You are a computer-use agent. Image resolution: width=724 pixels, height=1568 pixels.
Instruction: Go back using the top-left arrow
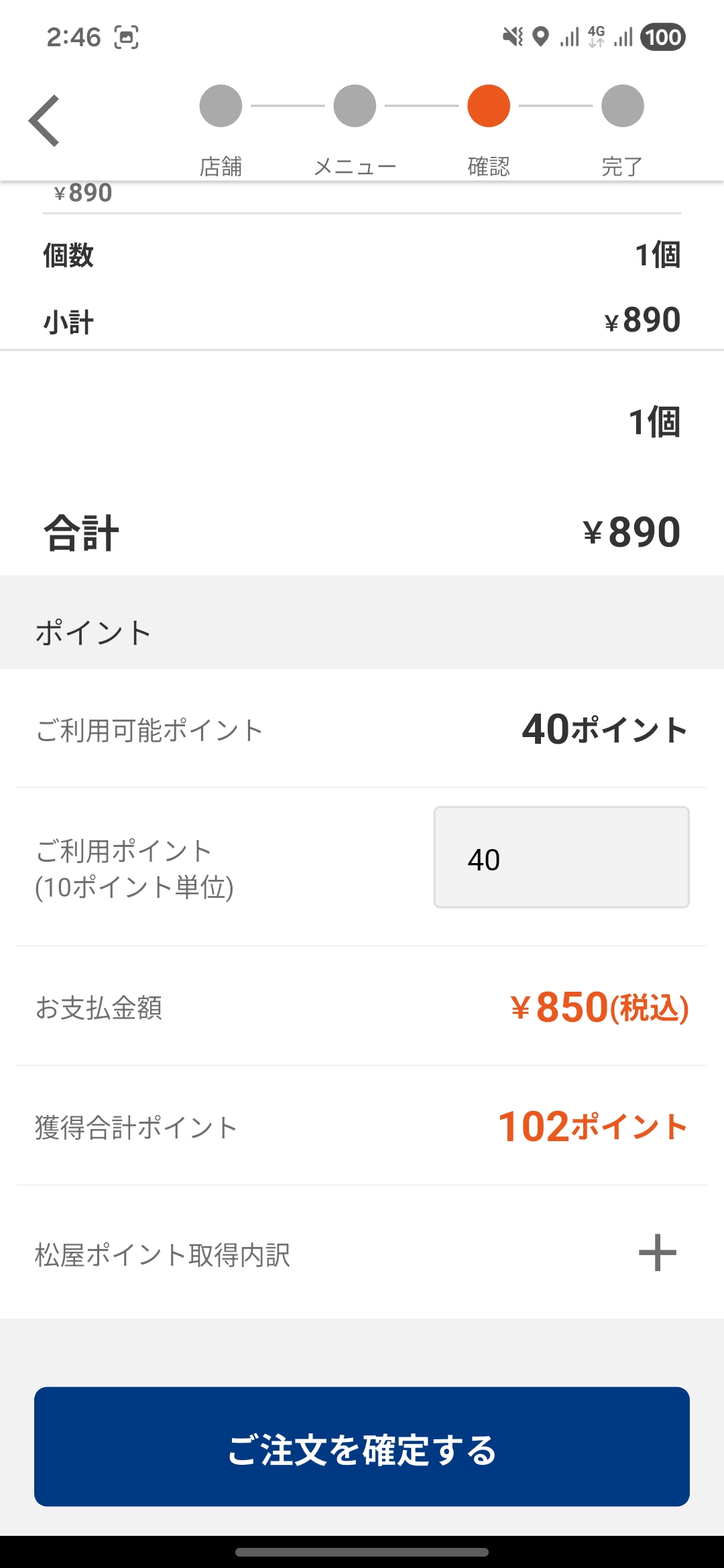44,121
